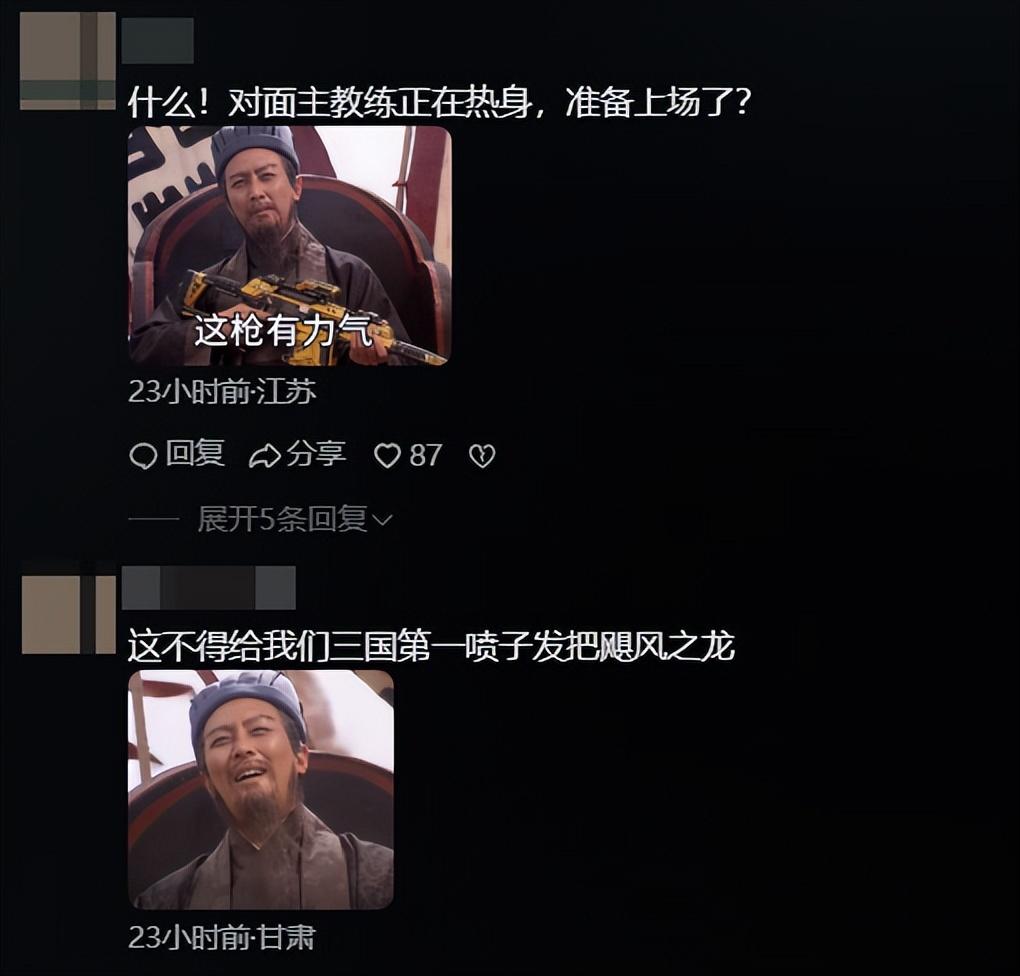The image size is (1020, 976).
Task: Open first commenter's profile avatar
Action: pos(68,60)
